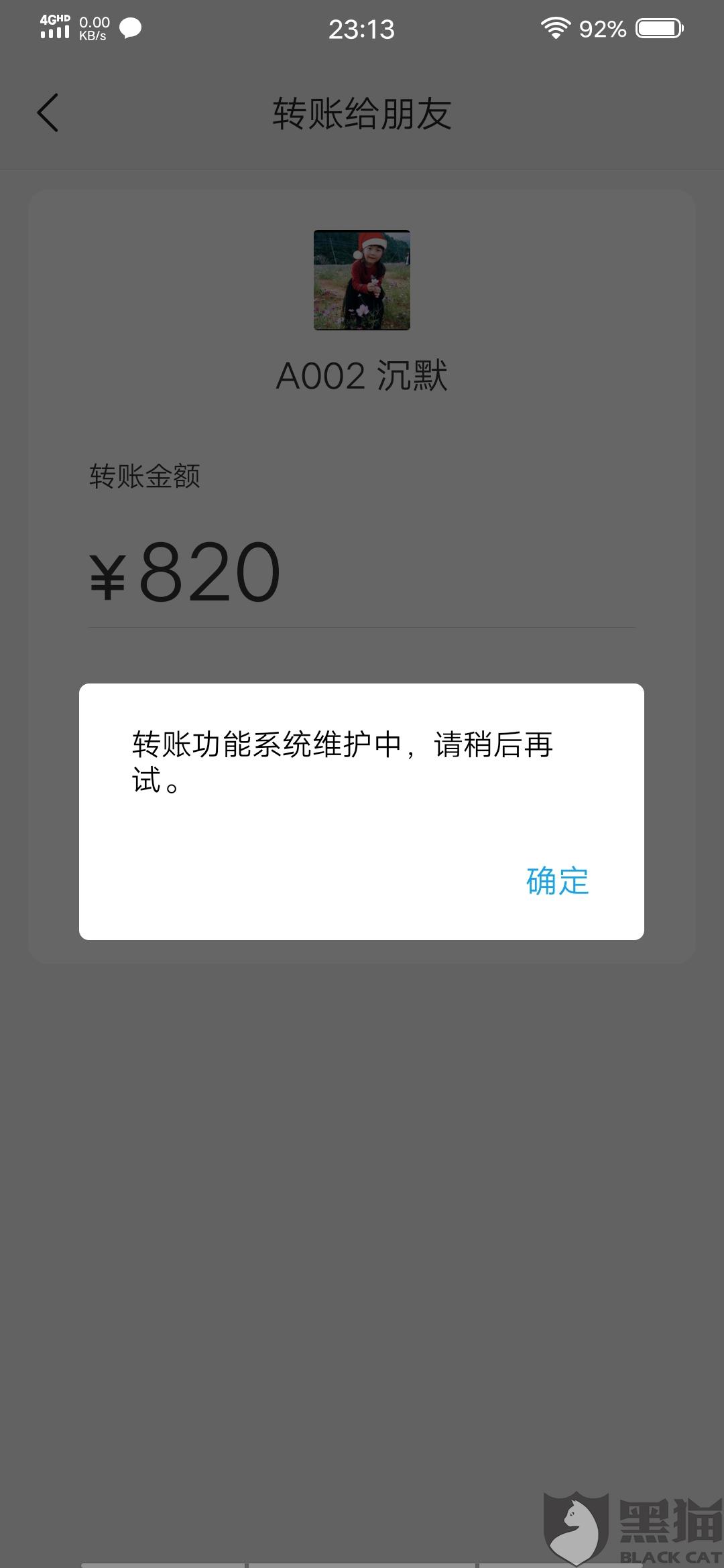724x1568 pixels.
Task: Tap 确定 to dismiss the maintenance dialog
Action: pyautogui.click(x=557, y=880)
